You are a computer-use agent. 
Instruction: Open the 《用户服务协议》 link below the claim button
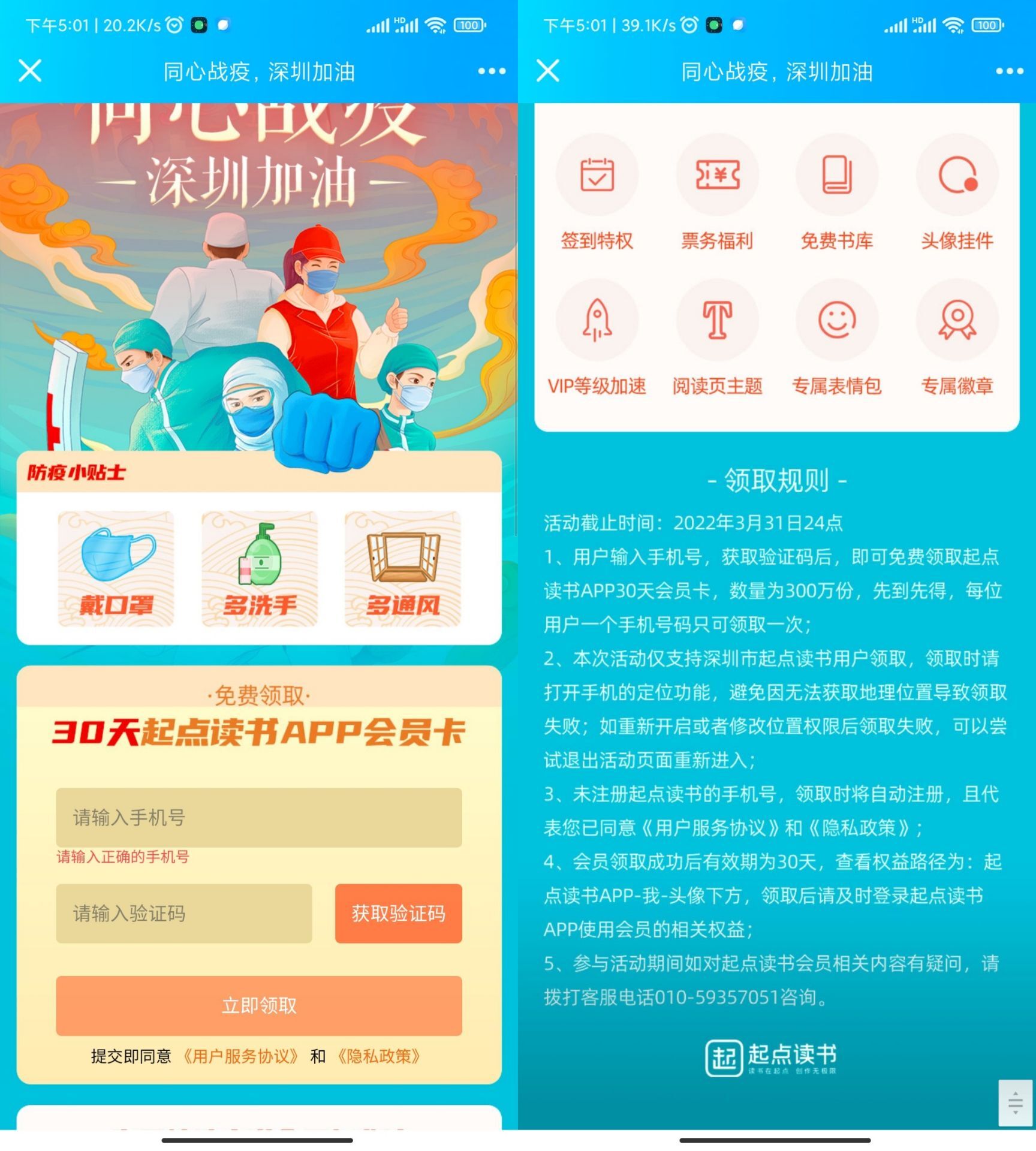tap(240, 1056)
